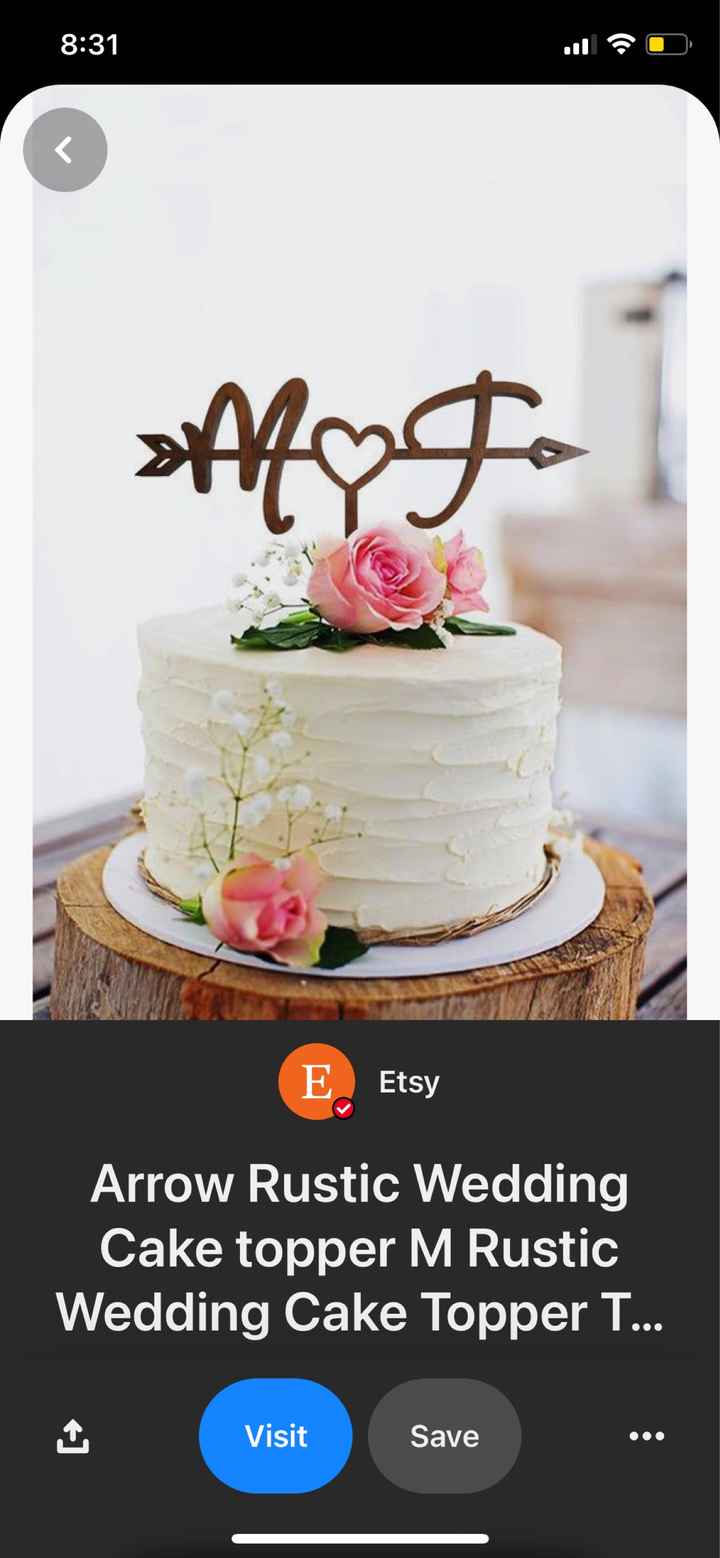
Task: Tap the back chevron to return
Action: [x=65, y=149]
